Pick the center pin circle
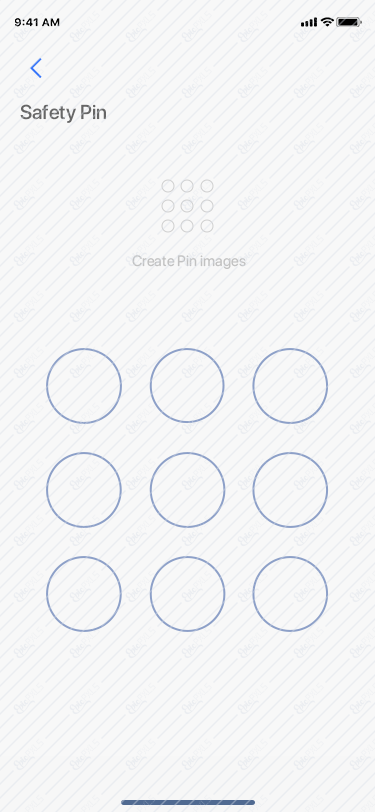Screen dimensions: 375x812 187,490
